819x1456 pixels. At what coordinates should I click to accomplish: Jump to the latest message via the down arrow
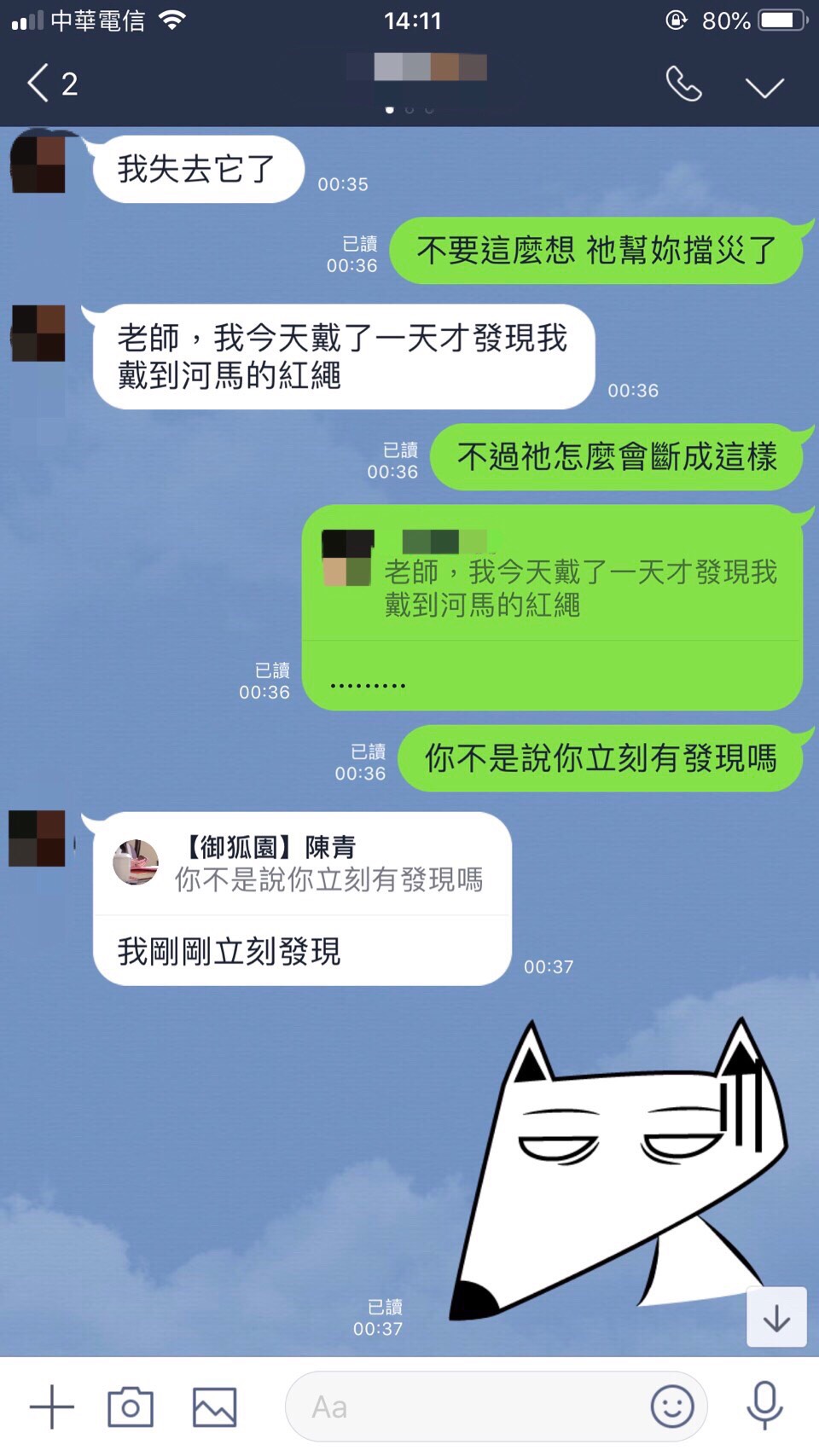tap(776, 1318)
